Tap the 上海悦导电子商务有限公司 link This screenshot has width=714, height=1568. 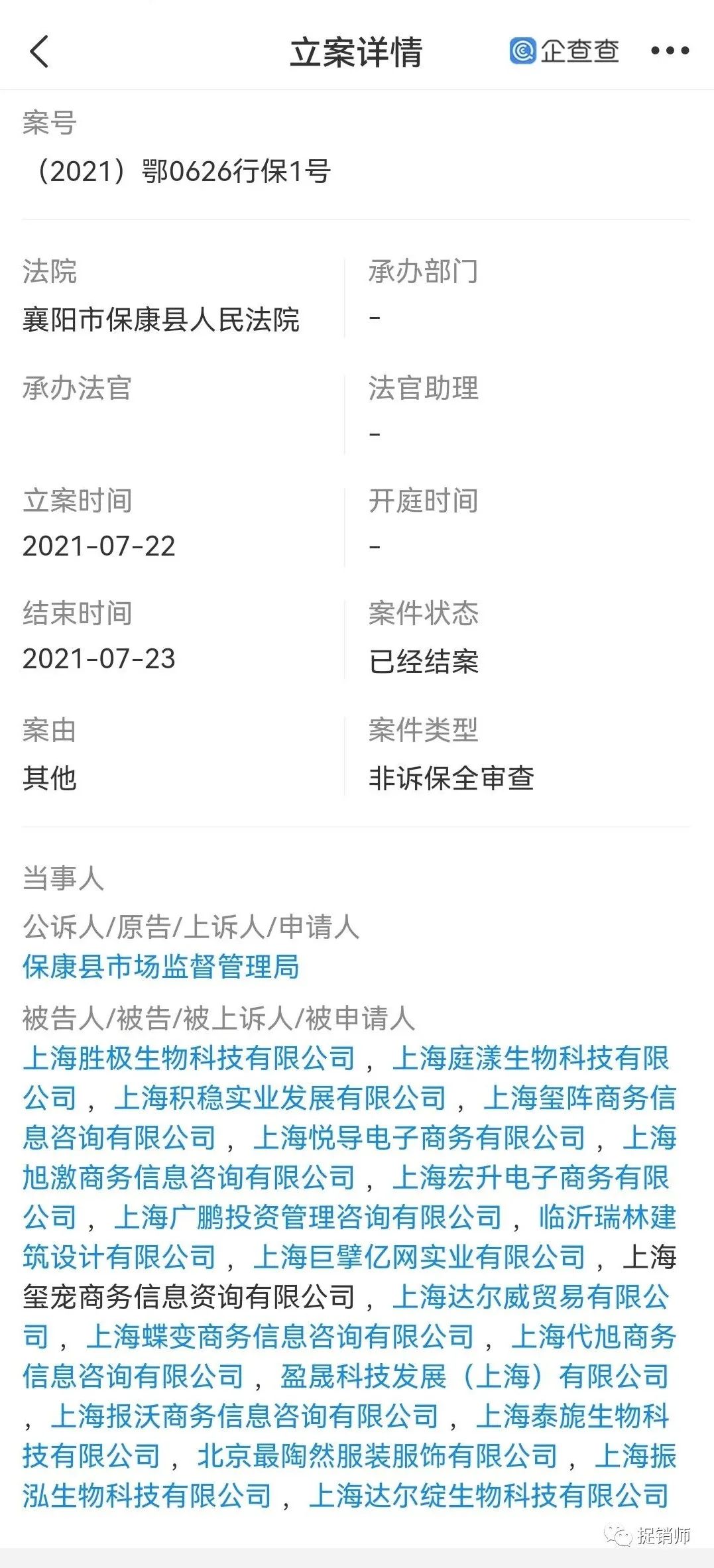419,1137
